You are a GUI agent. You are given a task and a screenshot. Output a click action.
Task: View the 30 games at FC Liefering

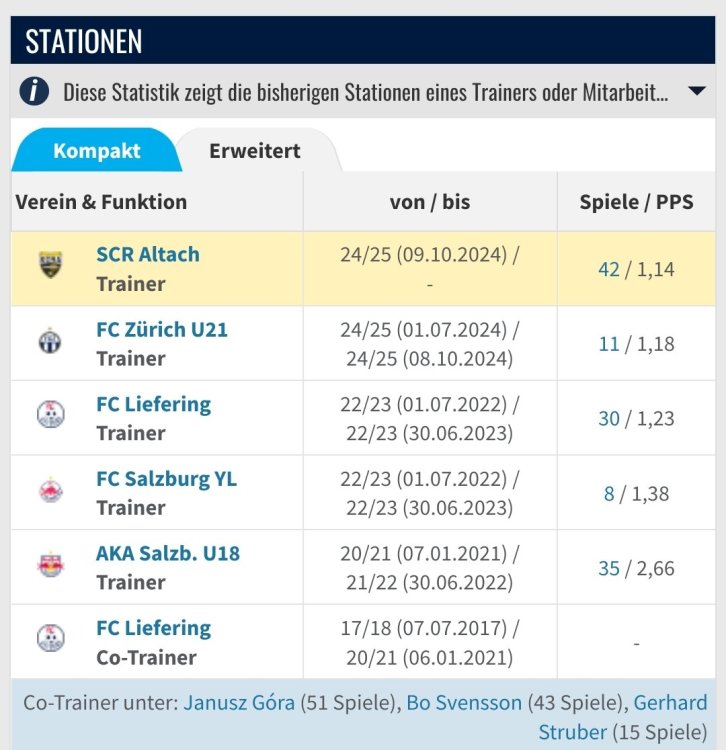pyautogui.click(x=608, y=419)
